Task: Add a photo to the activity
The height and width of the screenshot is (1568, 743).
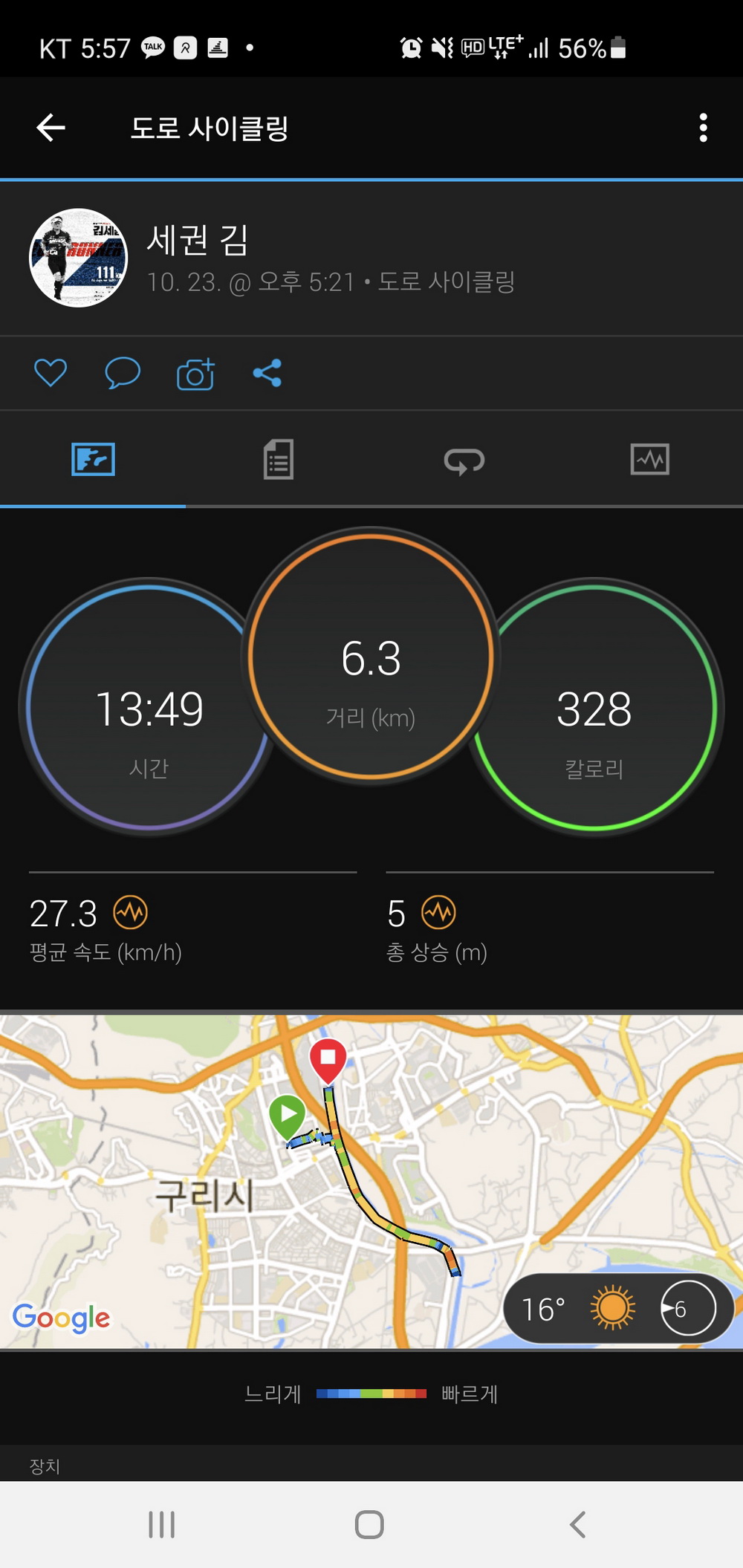Action: point(195,374)
